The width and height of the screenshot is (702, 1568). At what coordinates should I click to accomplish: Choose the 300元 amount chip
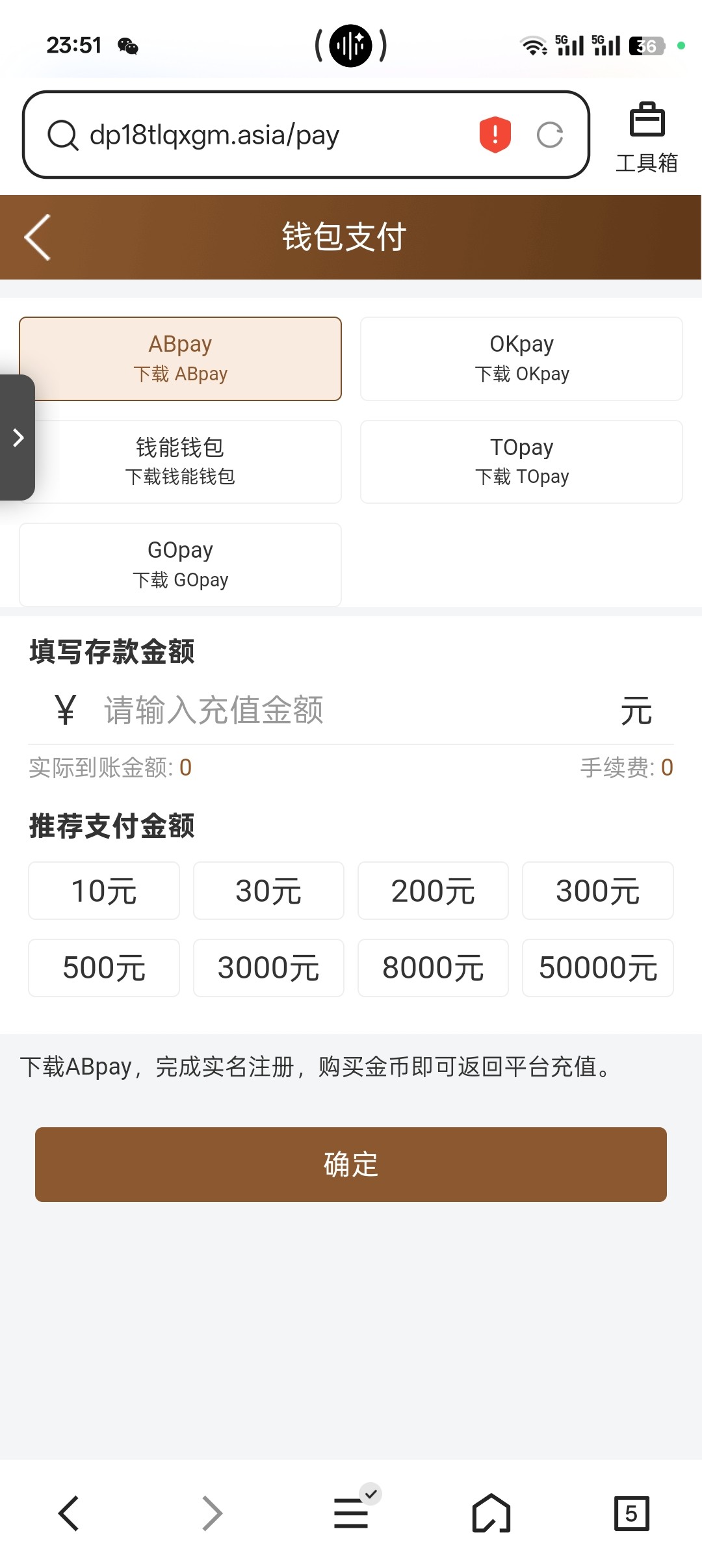click(597, 891)
